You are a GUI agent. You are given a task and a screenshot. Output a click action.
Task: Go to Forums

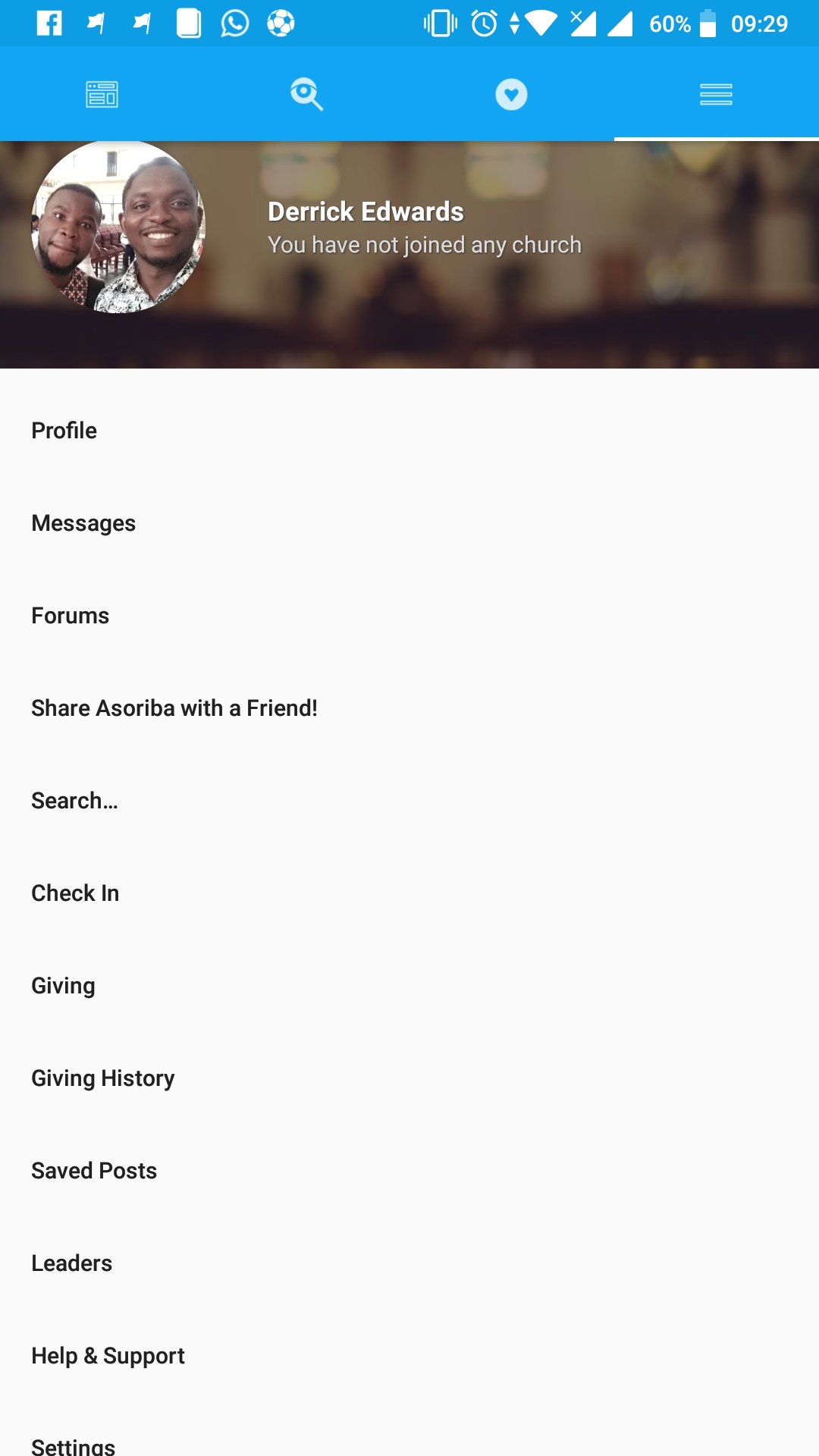pos(409,616)
